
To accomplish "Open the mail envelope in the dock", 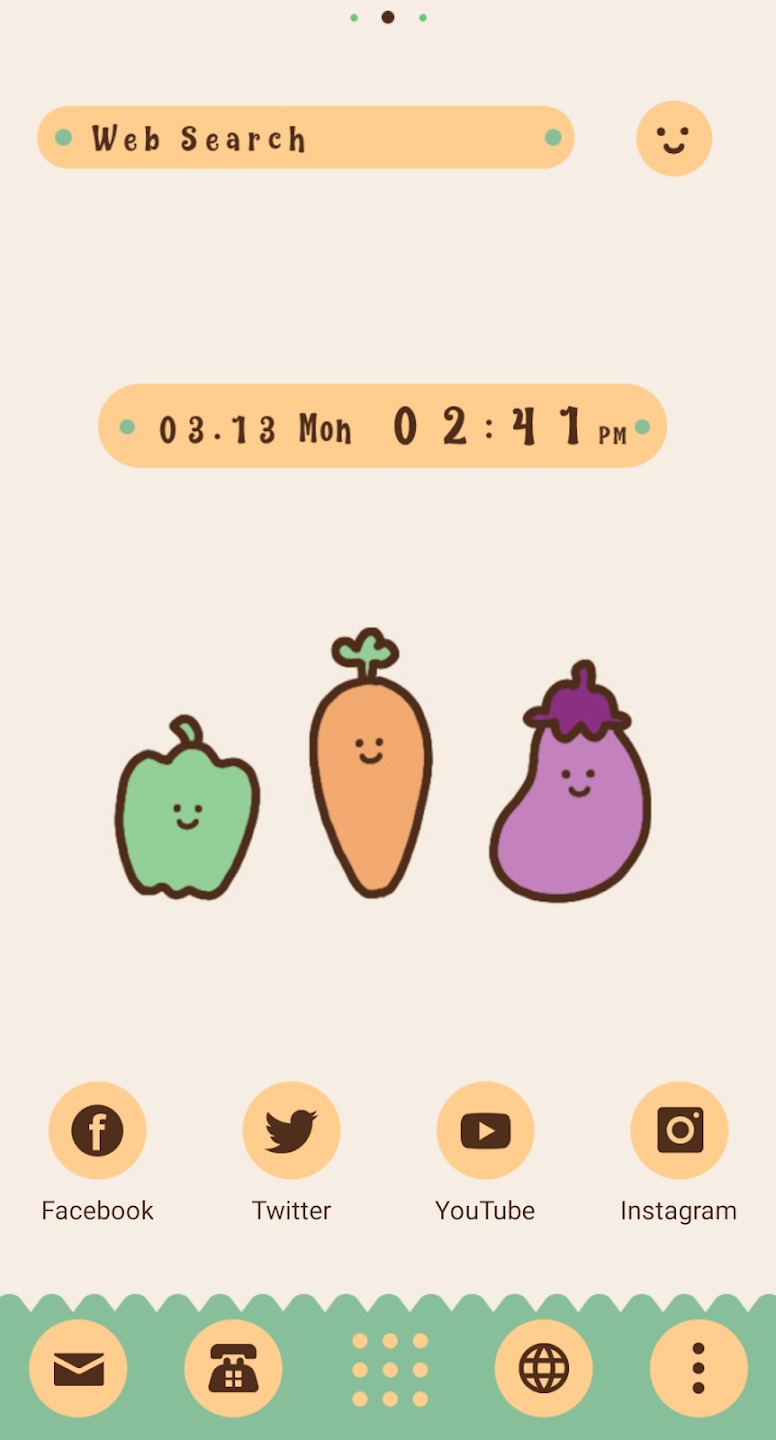I will click(78, 1369).
